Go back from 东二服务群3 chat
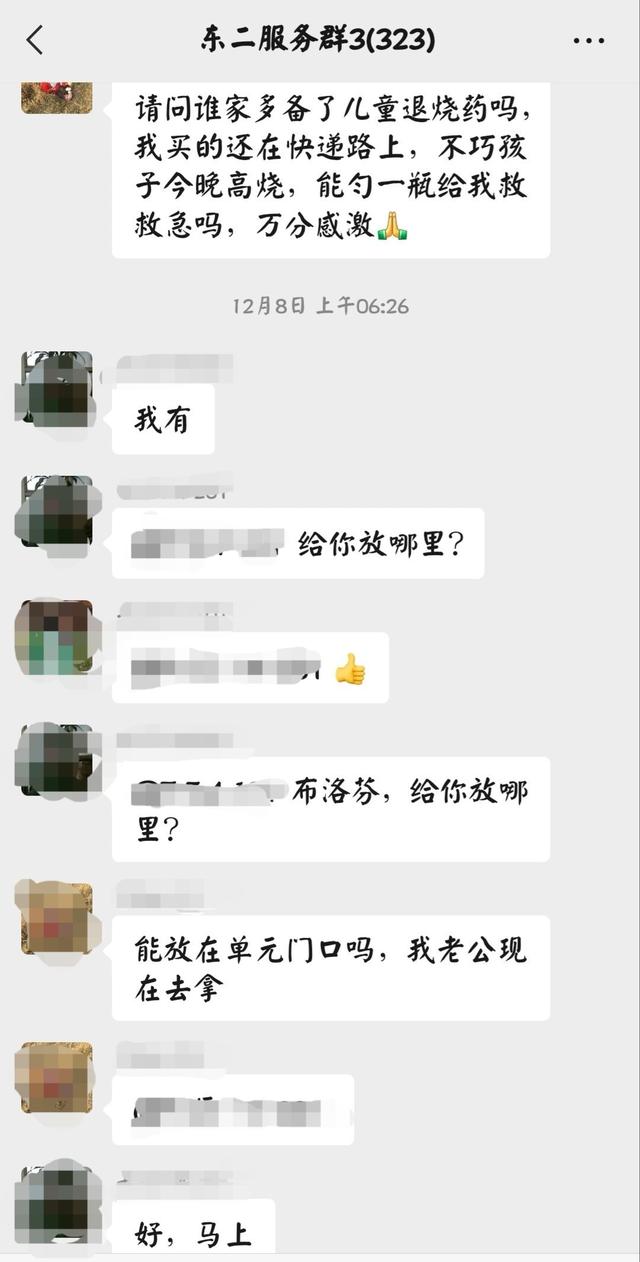Image resolution: width=640 pixels, height=1262 pixels. pyautogui.click(x=35, y=41)
